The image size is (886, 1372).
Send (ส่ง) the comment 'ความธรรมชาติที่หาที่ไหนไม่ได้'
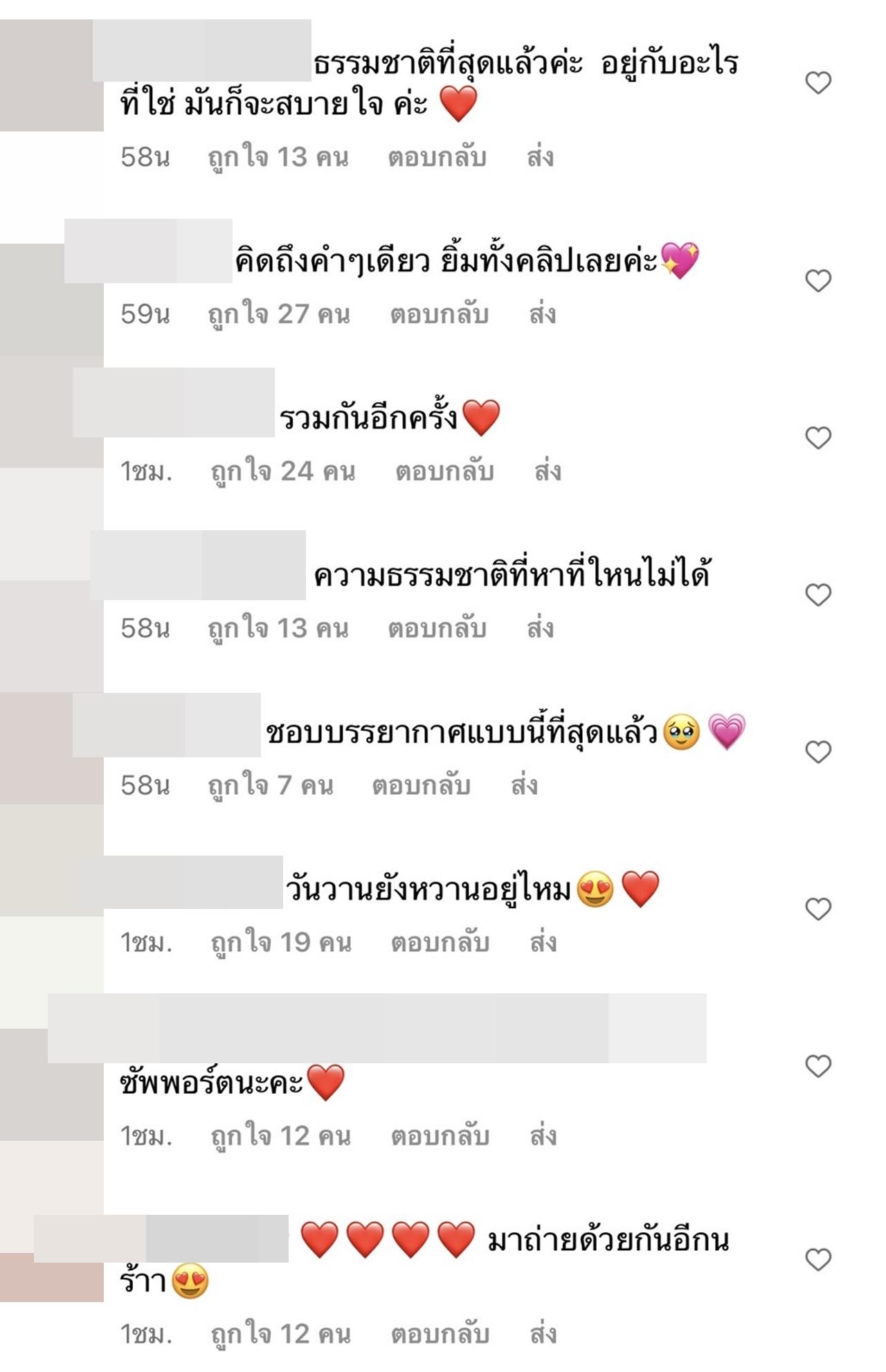pyautogui.click(x=540, y=629)
